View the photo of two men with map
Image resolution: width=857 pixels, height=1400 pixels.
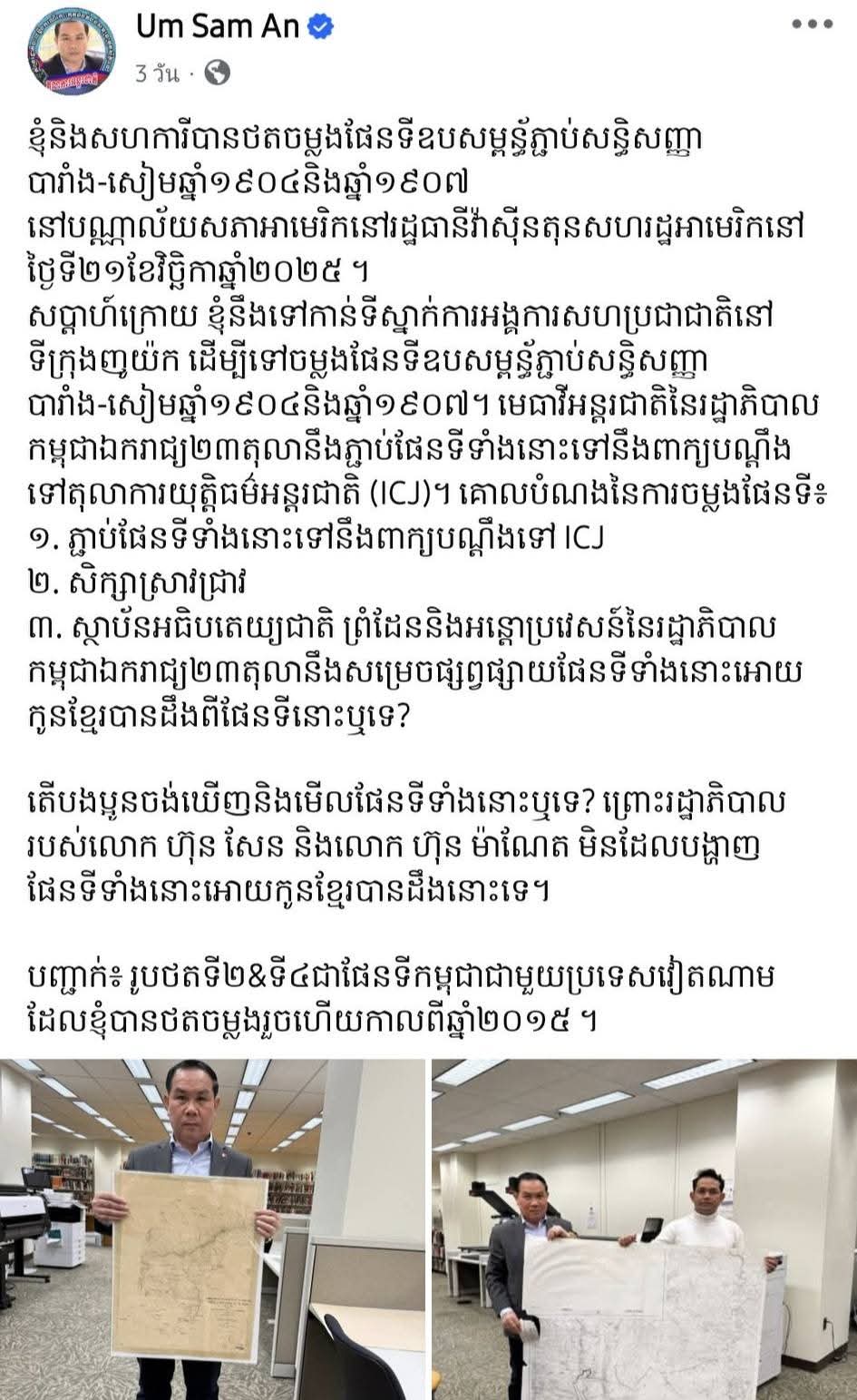(x=645, y=1229)
